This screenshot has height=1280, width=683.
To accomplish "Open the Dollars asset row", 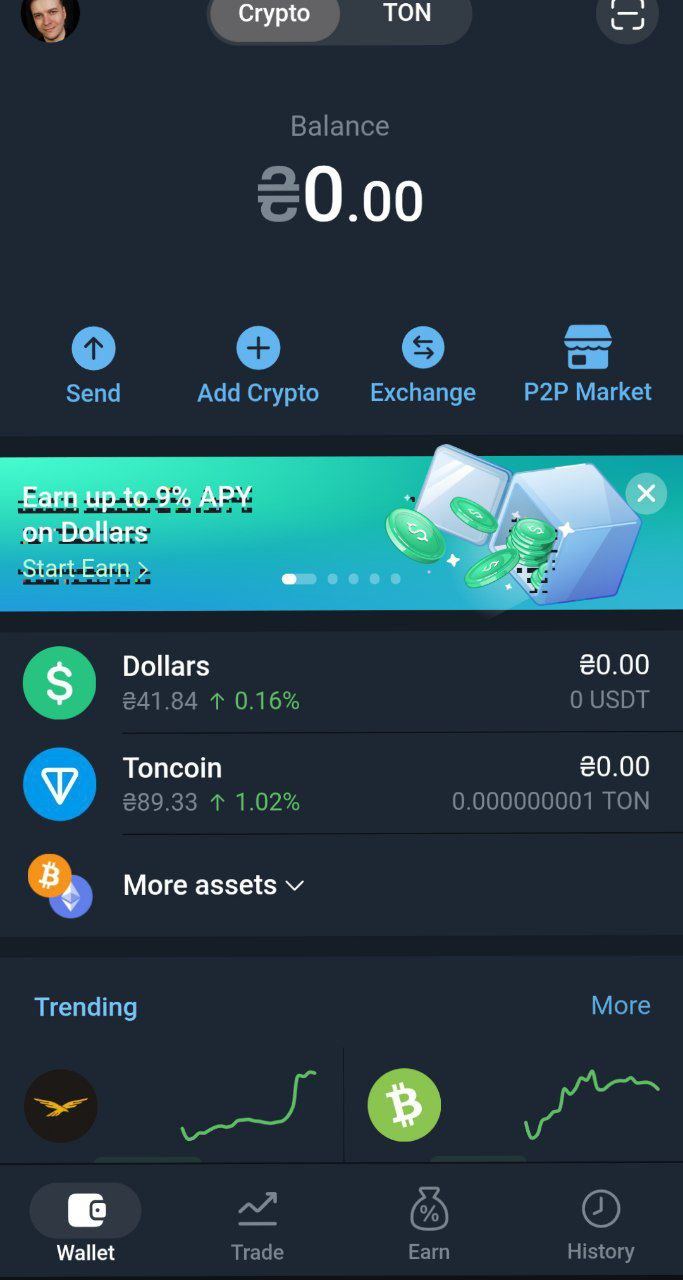I will (340, 682).
